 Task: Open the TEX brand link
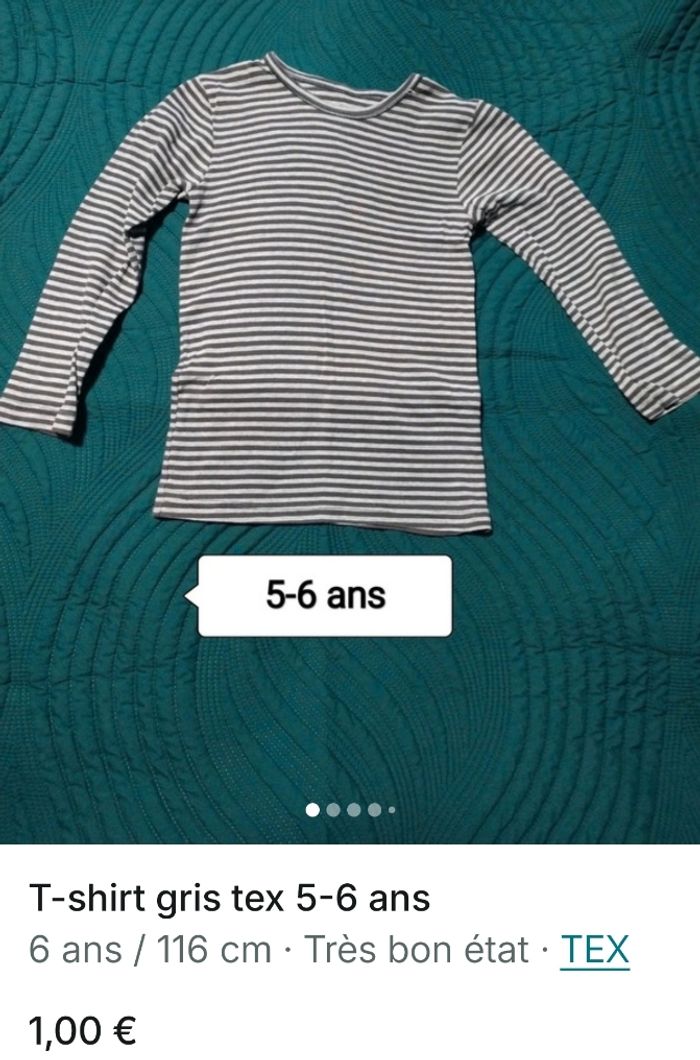point(595,949)
